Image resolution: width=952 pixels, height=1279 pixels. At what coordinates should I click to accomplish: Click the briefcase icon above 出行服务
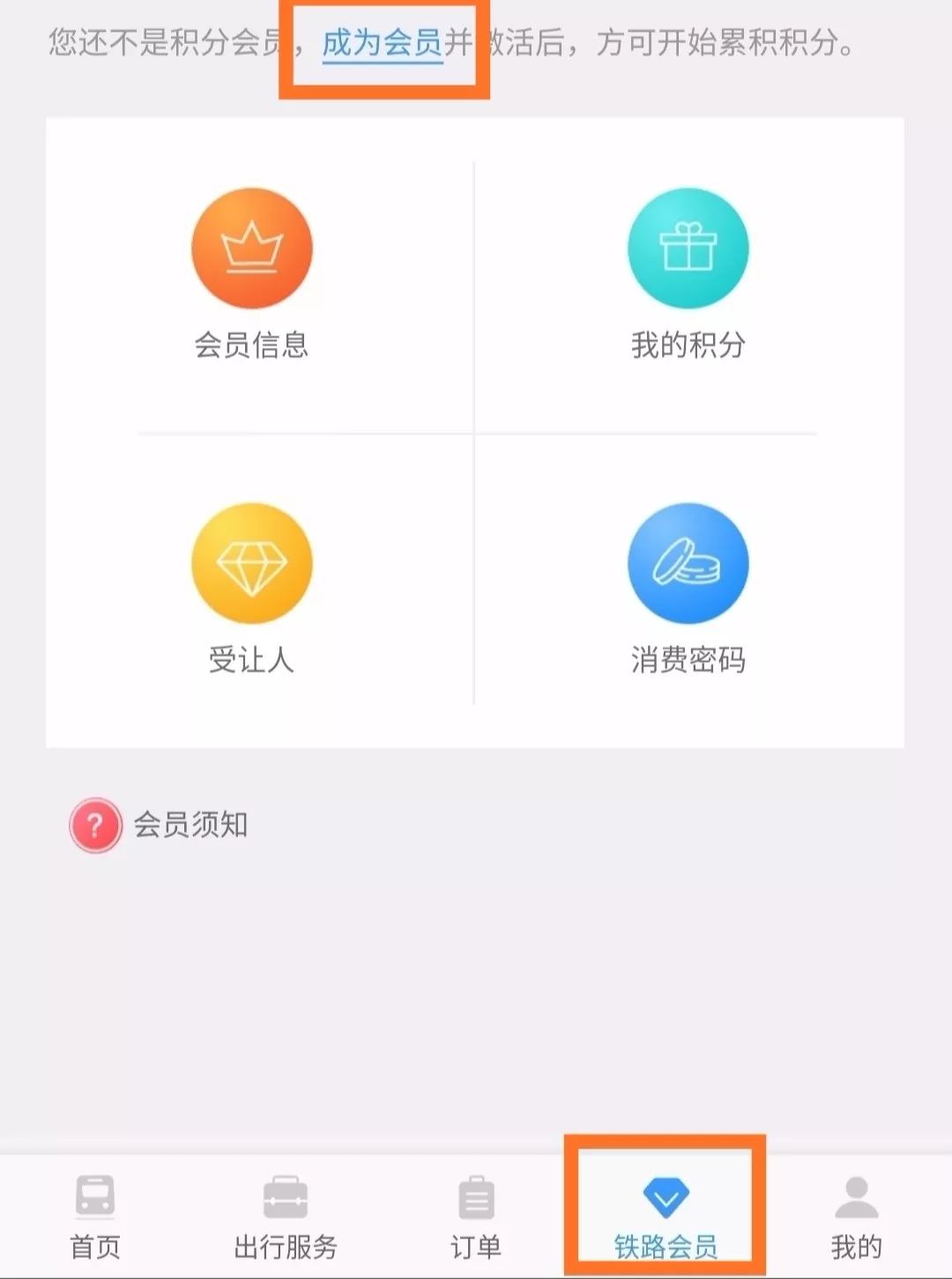[x=284, y=1195]
